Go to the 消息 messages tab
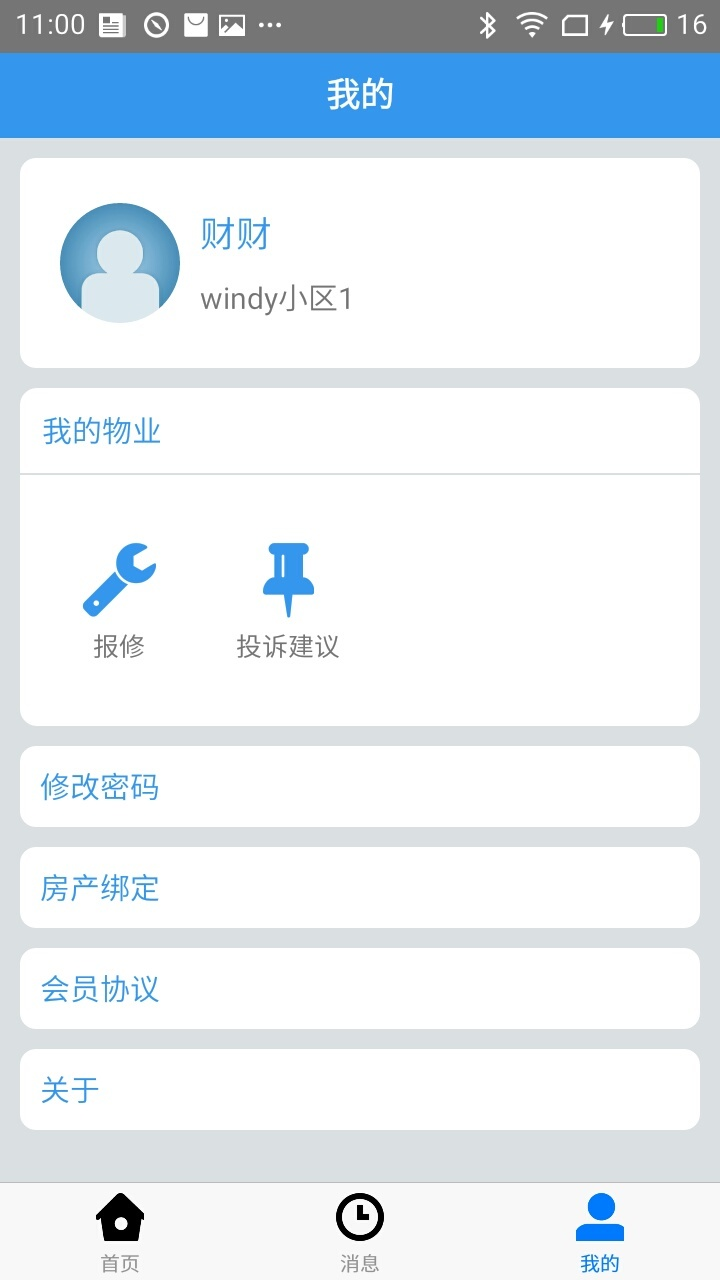 coord(360,1232)
